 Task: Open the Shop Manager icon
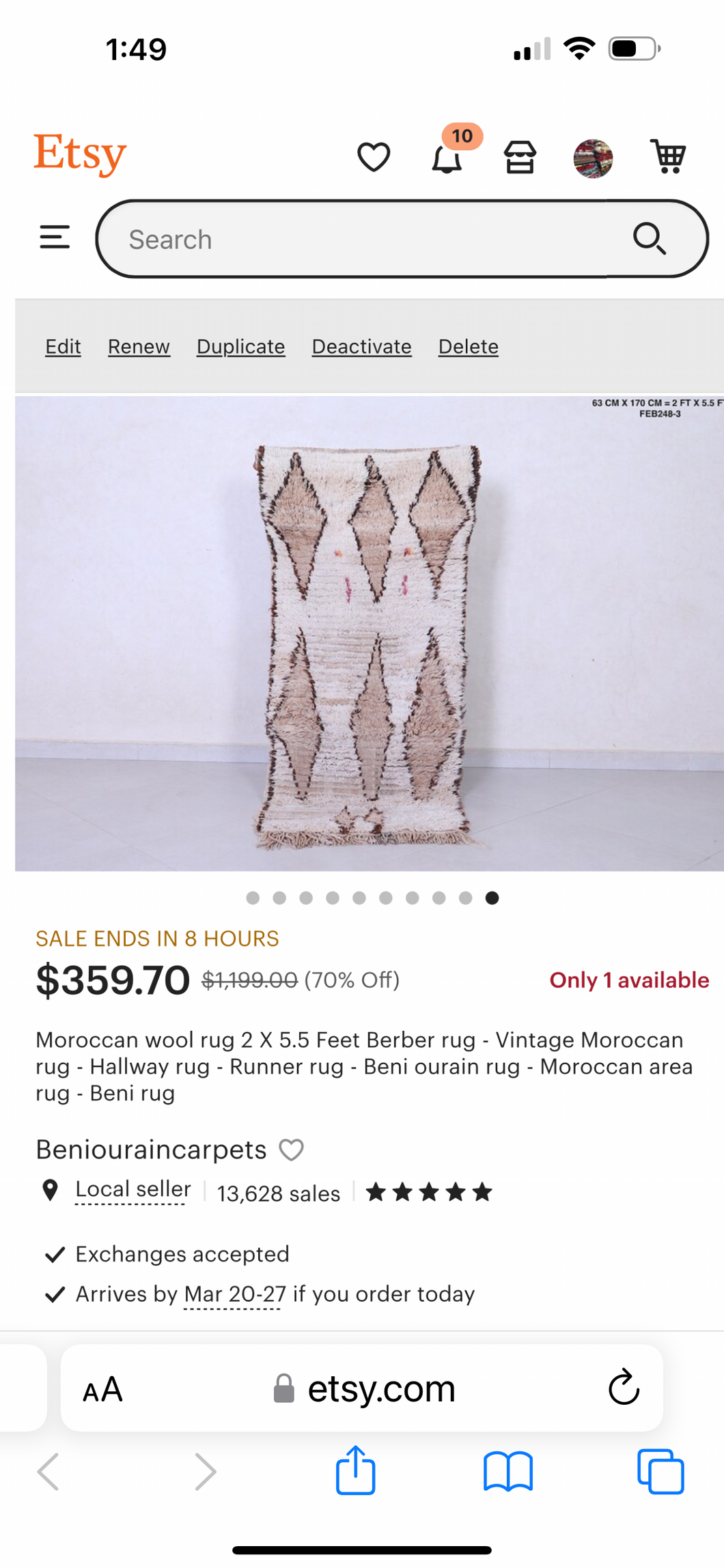[x=520, y=158]
